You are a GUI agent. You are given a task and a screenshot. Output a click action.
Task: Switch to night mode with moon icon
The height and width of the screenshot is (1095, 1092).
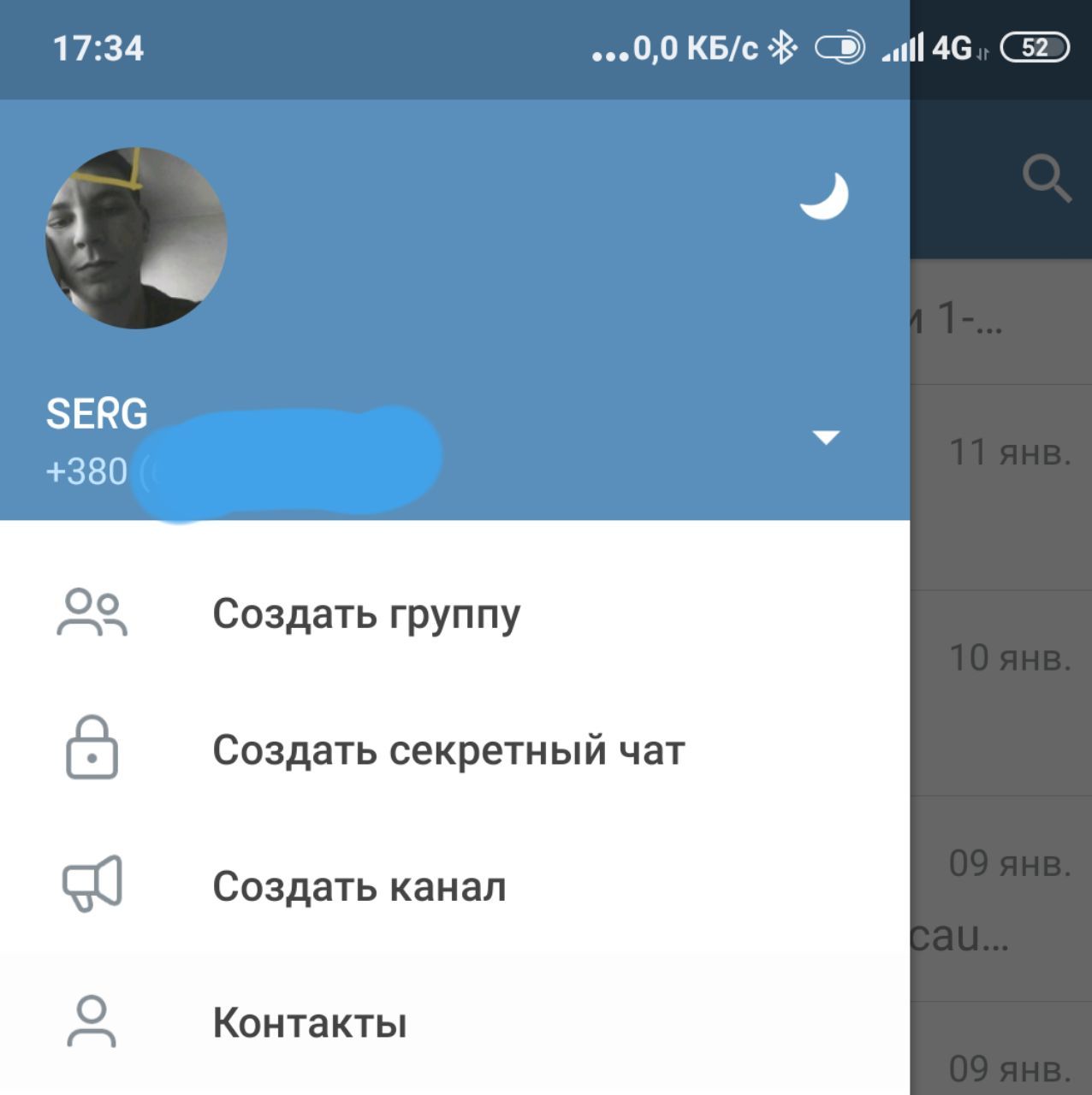click(x=823, y=196)
